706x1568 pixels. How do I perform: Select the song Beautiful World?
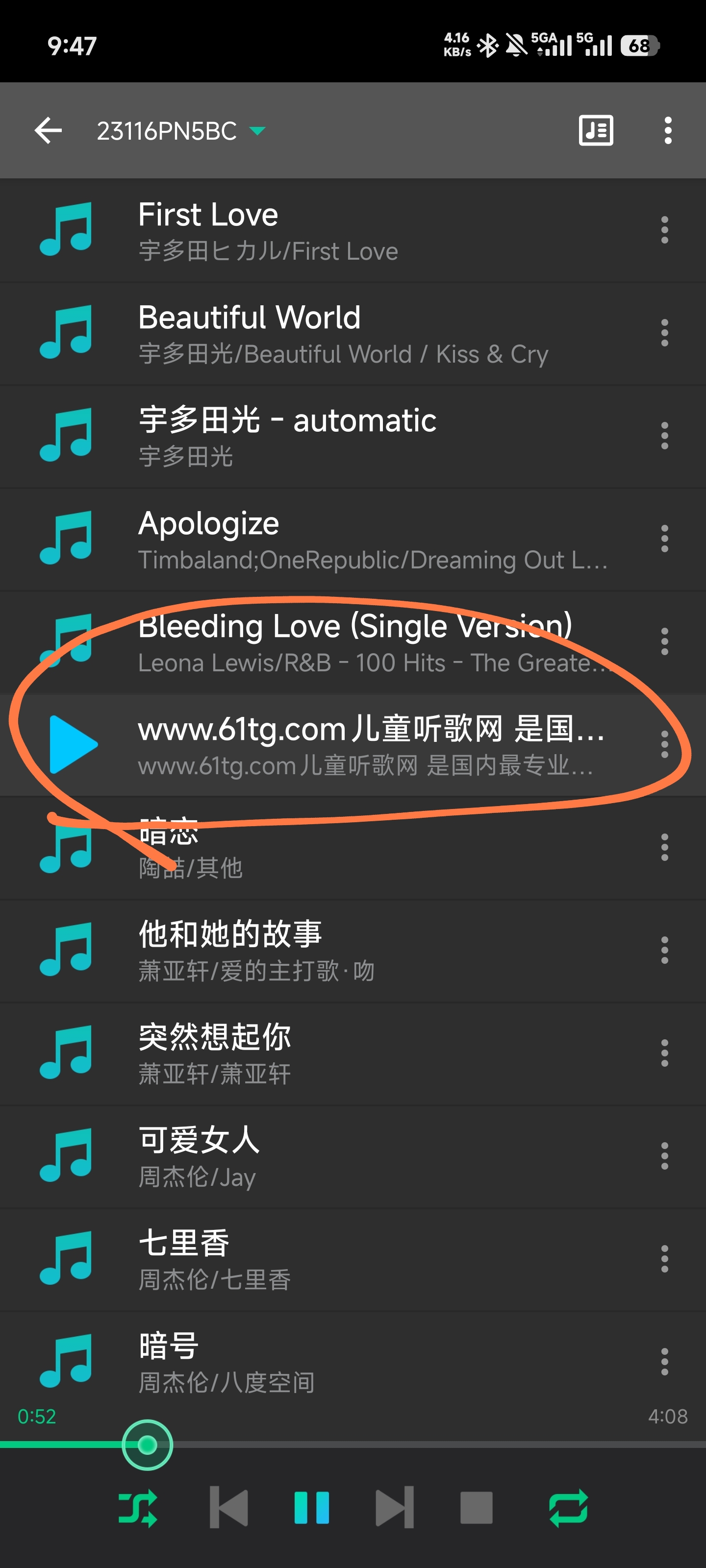pyautogui.click(x=304, y=334)
